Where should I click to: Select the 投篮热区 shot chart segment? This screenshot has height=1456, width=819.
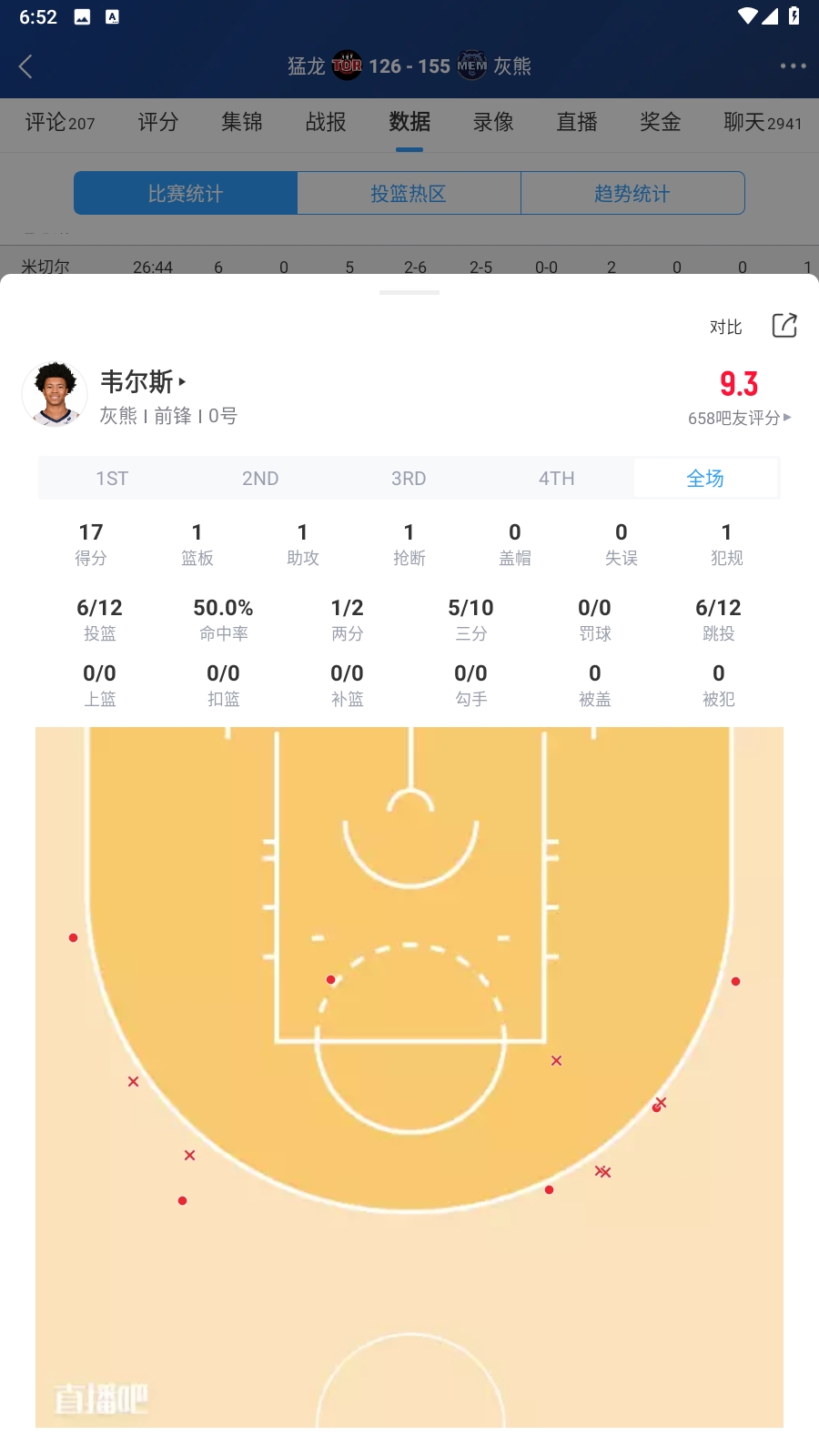point(409,194)
